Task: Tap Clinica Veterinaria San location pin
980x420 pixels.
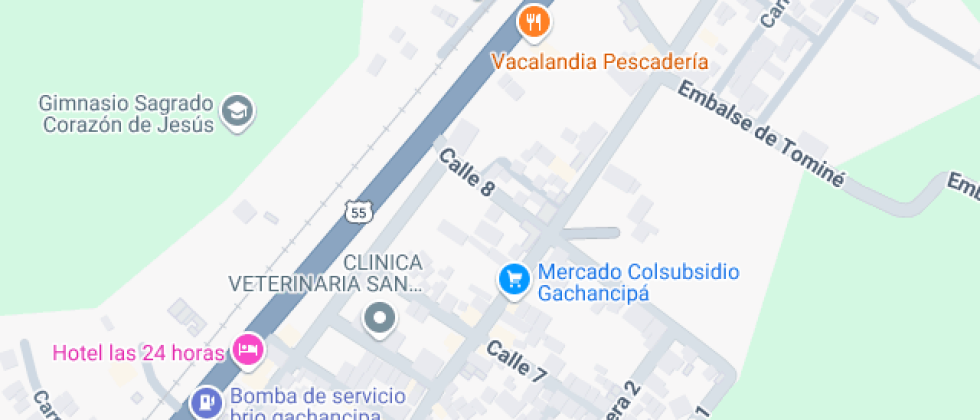Action: [x=379, y=319]
